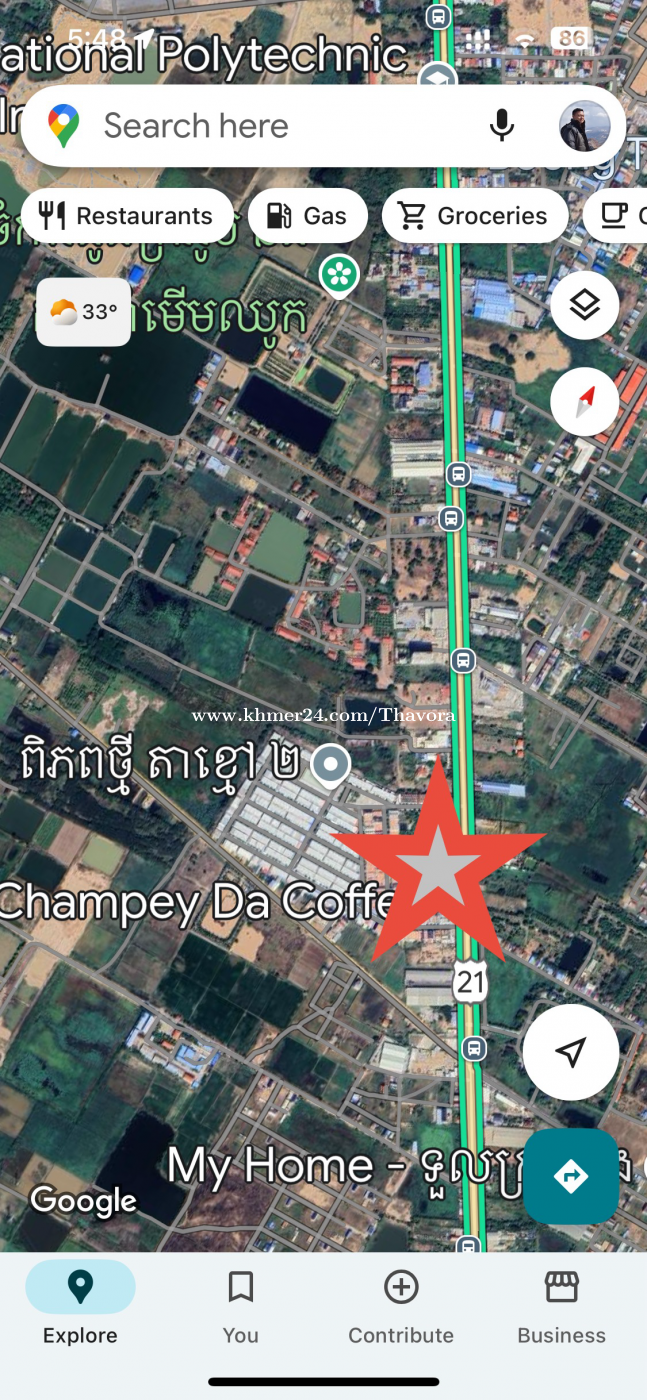
Task: Open the account profile picture
Action: click(x=584, y=126)
